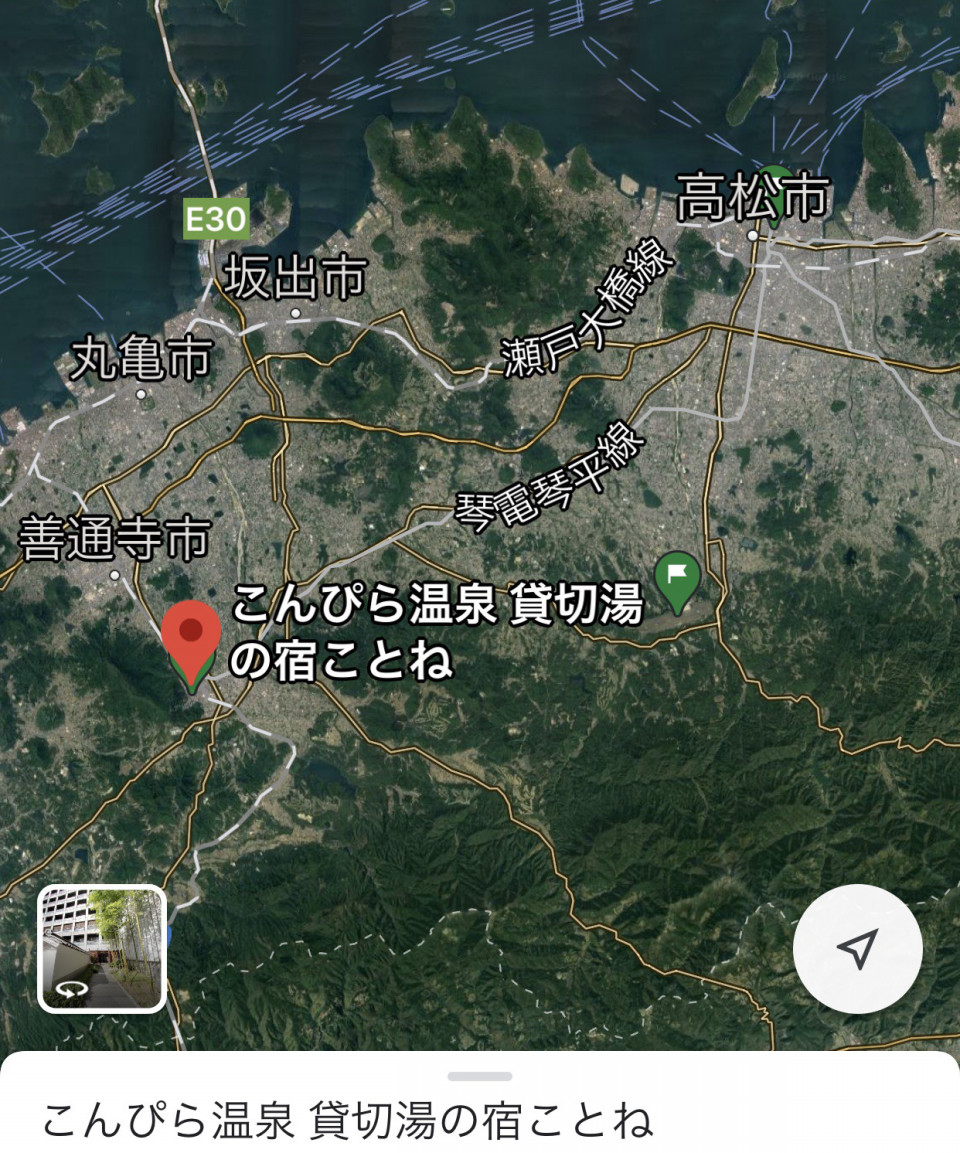Screen dimensions: 960x1153
Task: Expand the place info sheet handle
Action: point(480,1076)
